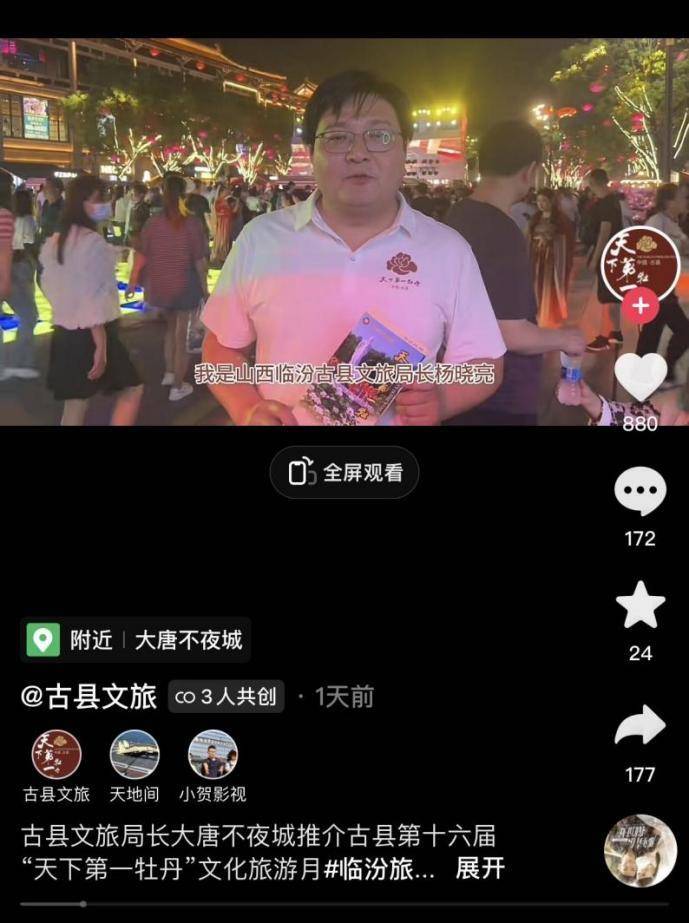This screenshot has width=689, height=923.
Task: Open the spinning music disc
Action: point(640,850)
